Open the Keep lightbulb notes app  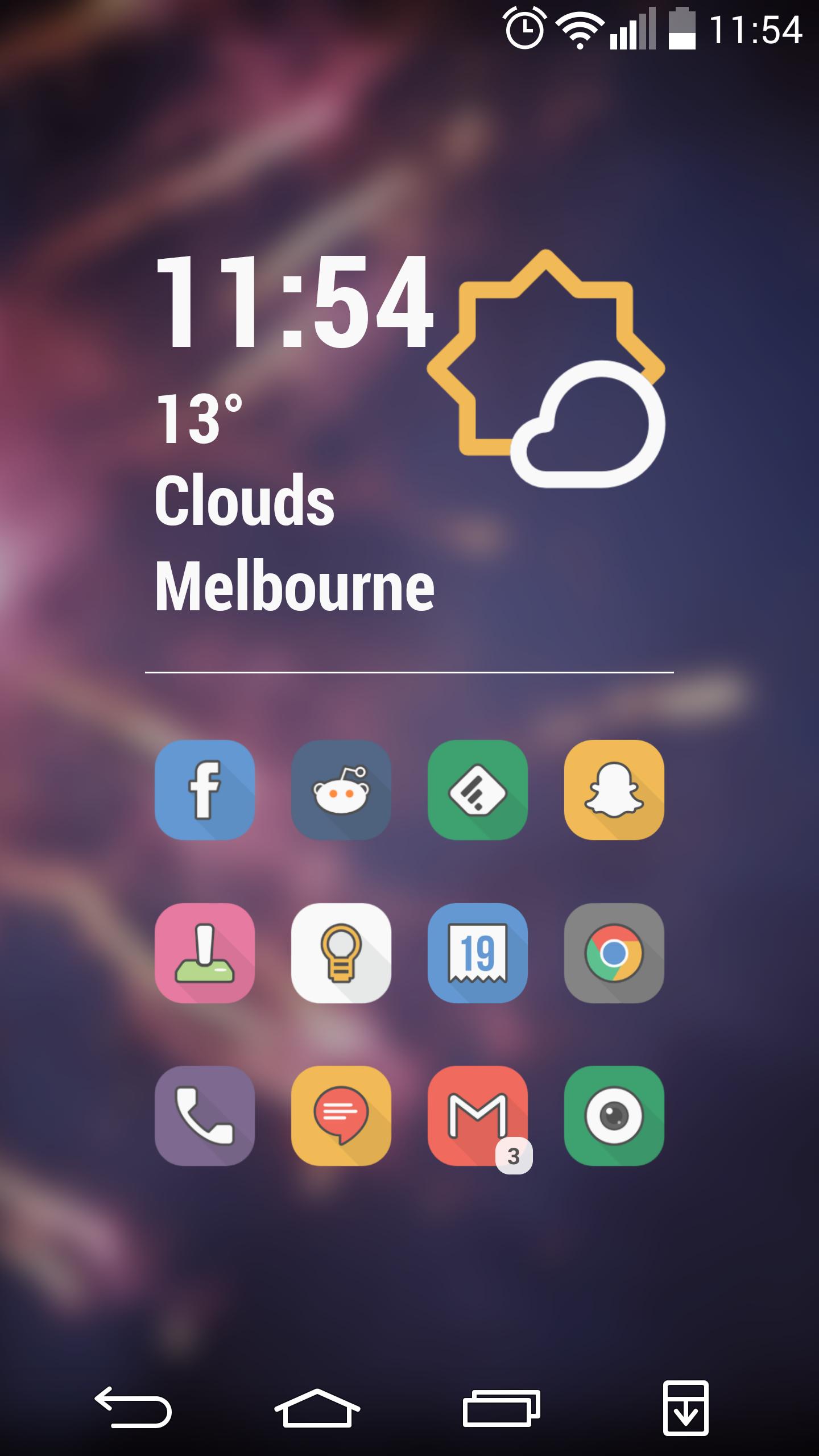point(341,953)
